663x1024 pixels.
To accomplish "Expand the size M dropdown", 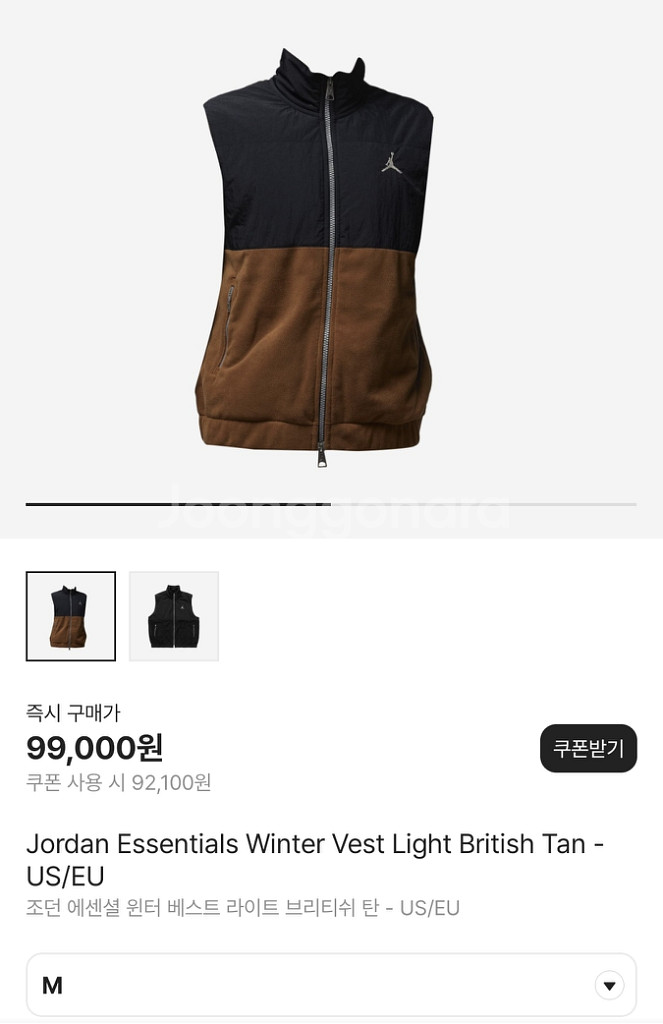I will [609, 985].
